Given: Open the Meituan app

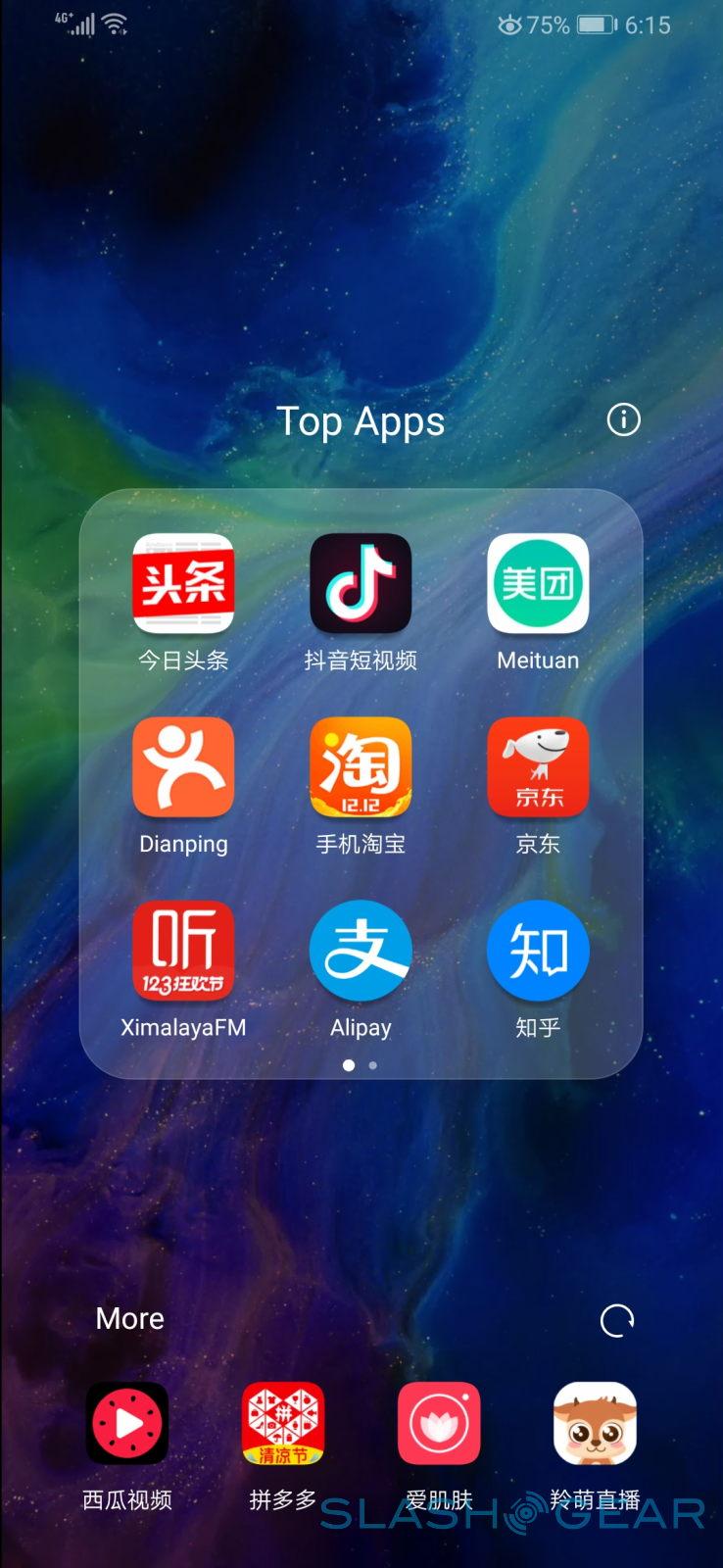Looking at the screenshot, I should pos(538,584).
